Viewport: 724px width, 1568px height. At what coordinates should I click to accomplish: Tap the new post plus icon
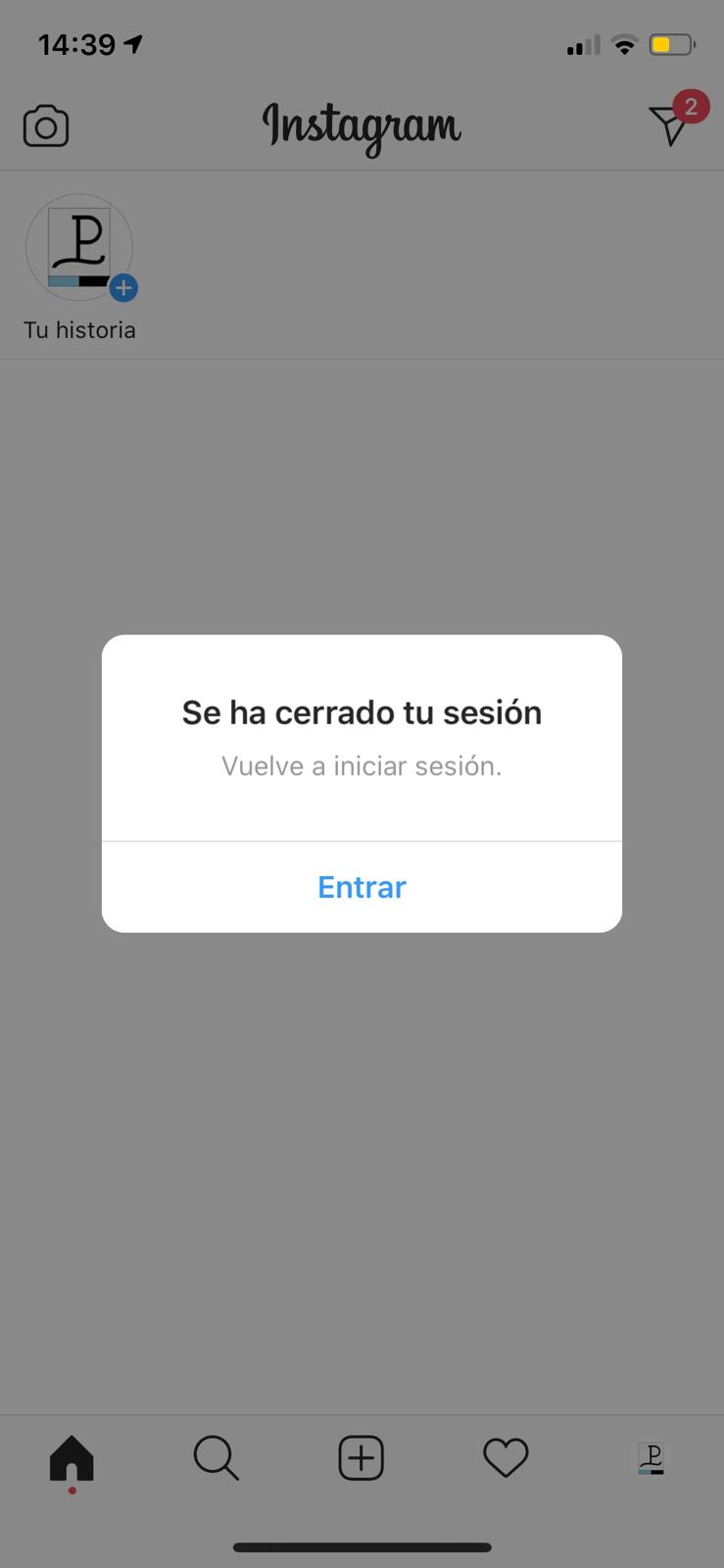(361, 1458)
